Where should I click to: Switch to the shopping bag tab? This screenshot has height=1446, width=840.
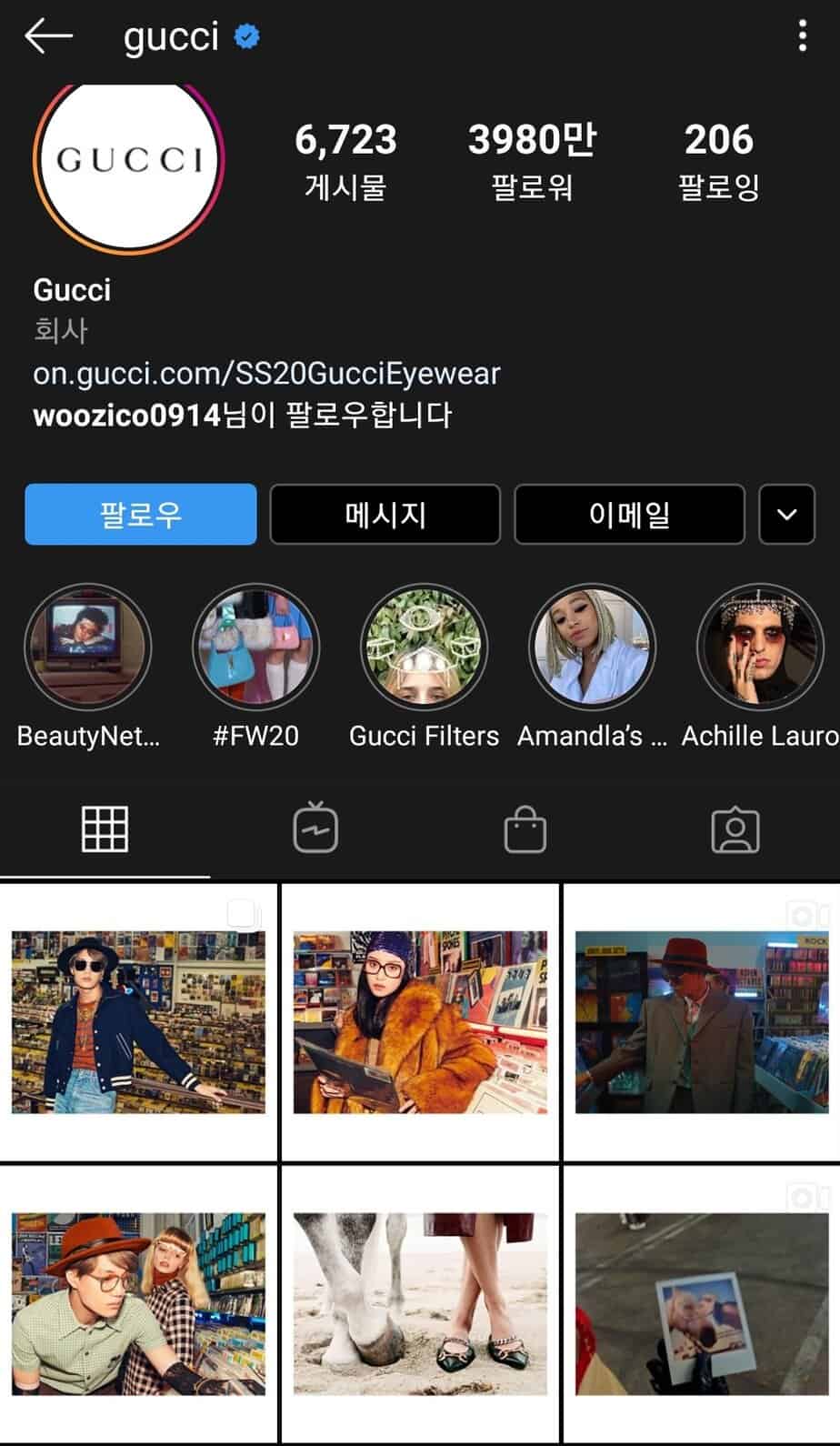525,828
